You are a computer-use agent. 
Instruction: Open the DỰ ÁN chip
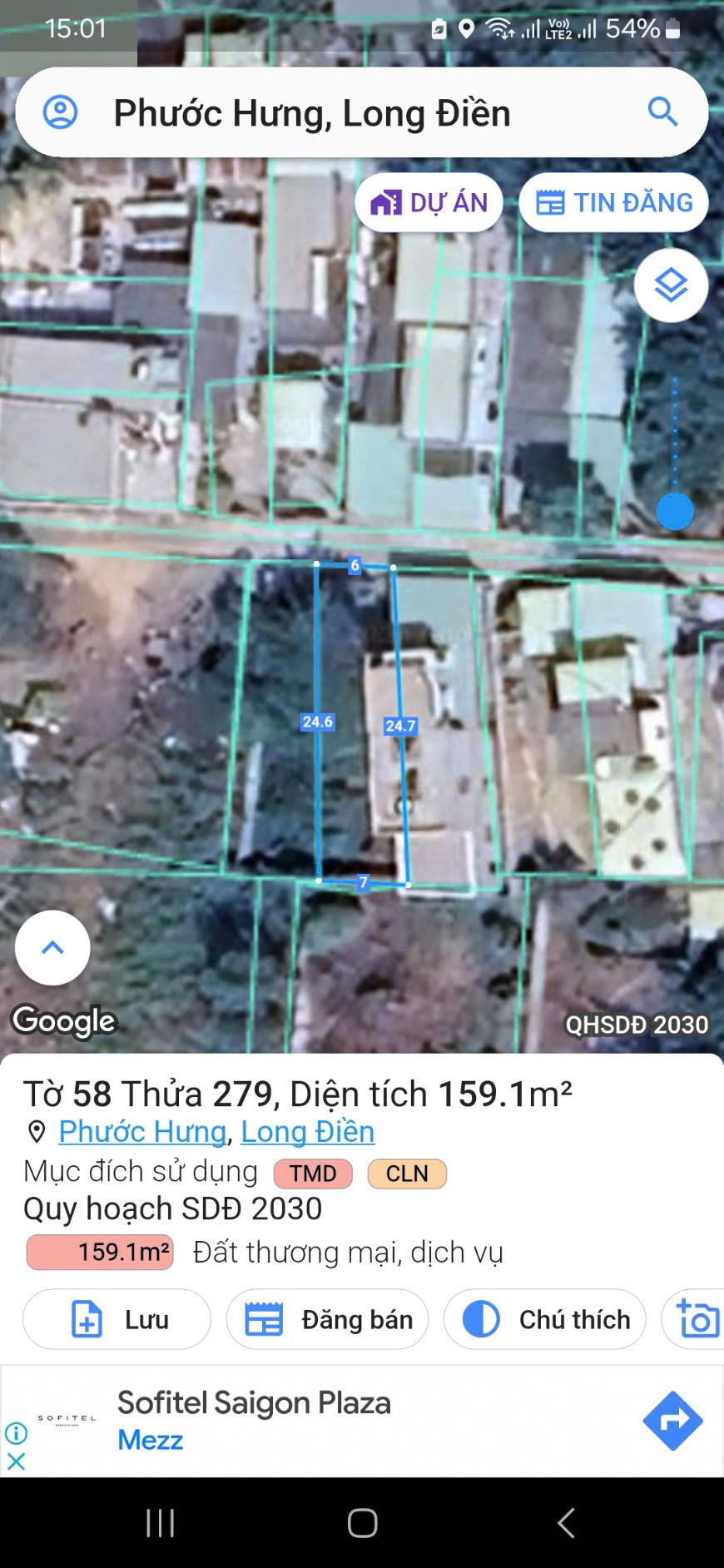(429, 202)
